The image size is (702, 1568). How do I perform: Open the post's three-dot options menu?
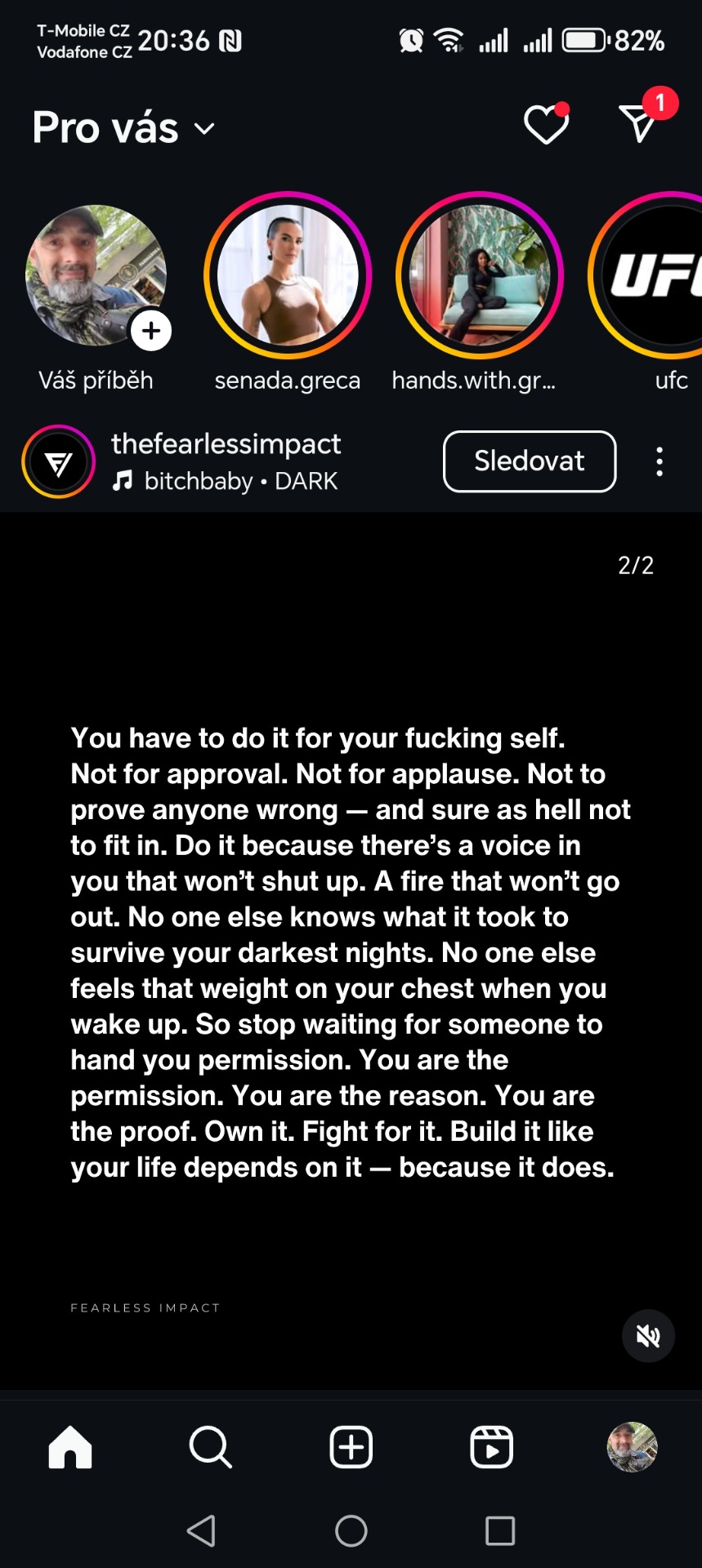pyautogui.click(x=660, y=461)
